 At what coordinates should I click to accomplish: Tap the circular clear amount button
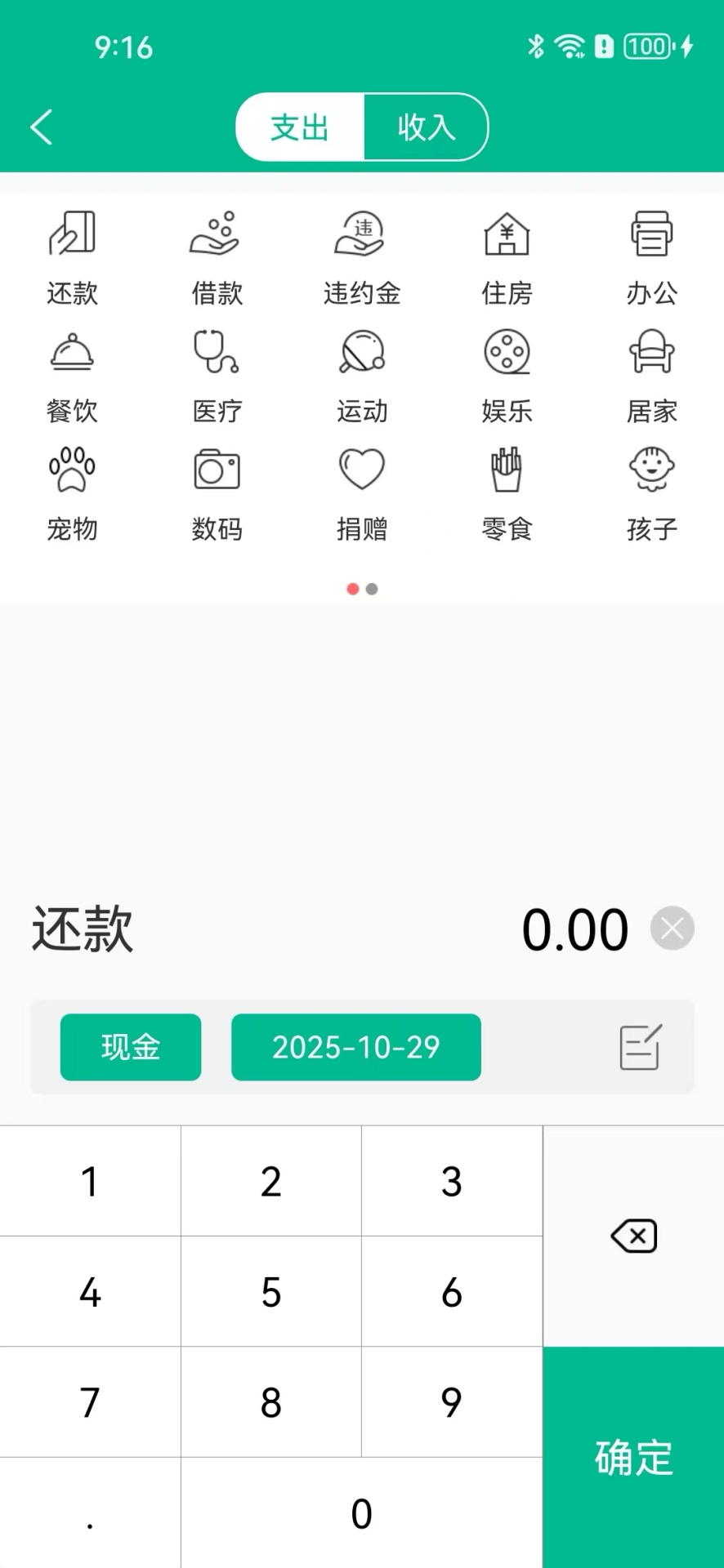coord(672,928)
